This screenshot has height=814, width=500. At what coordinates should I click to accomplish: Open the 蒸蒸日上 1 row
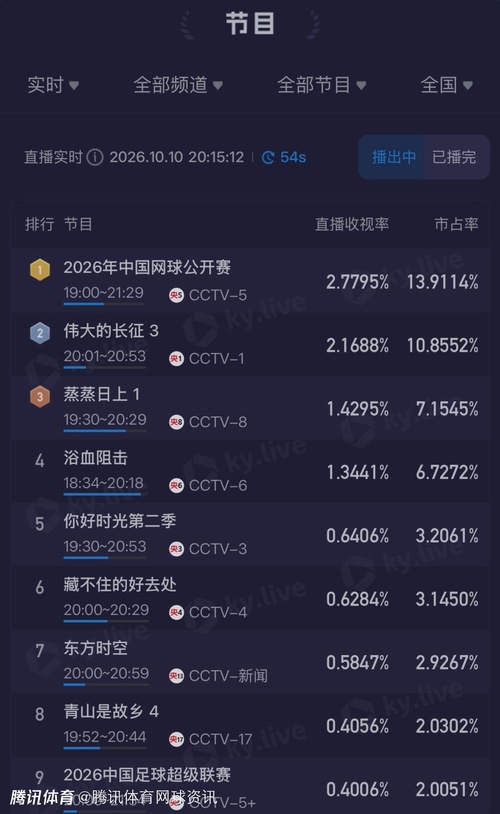pos(250,408)
